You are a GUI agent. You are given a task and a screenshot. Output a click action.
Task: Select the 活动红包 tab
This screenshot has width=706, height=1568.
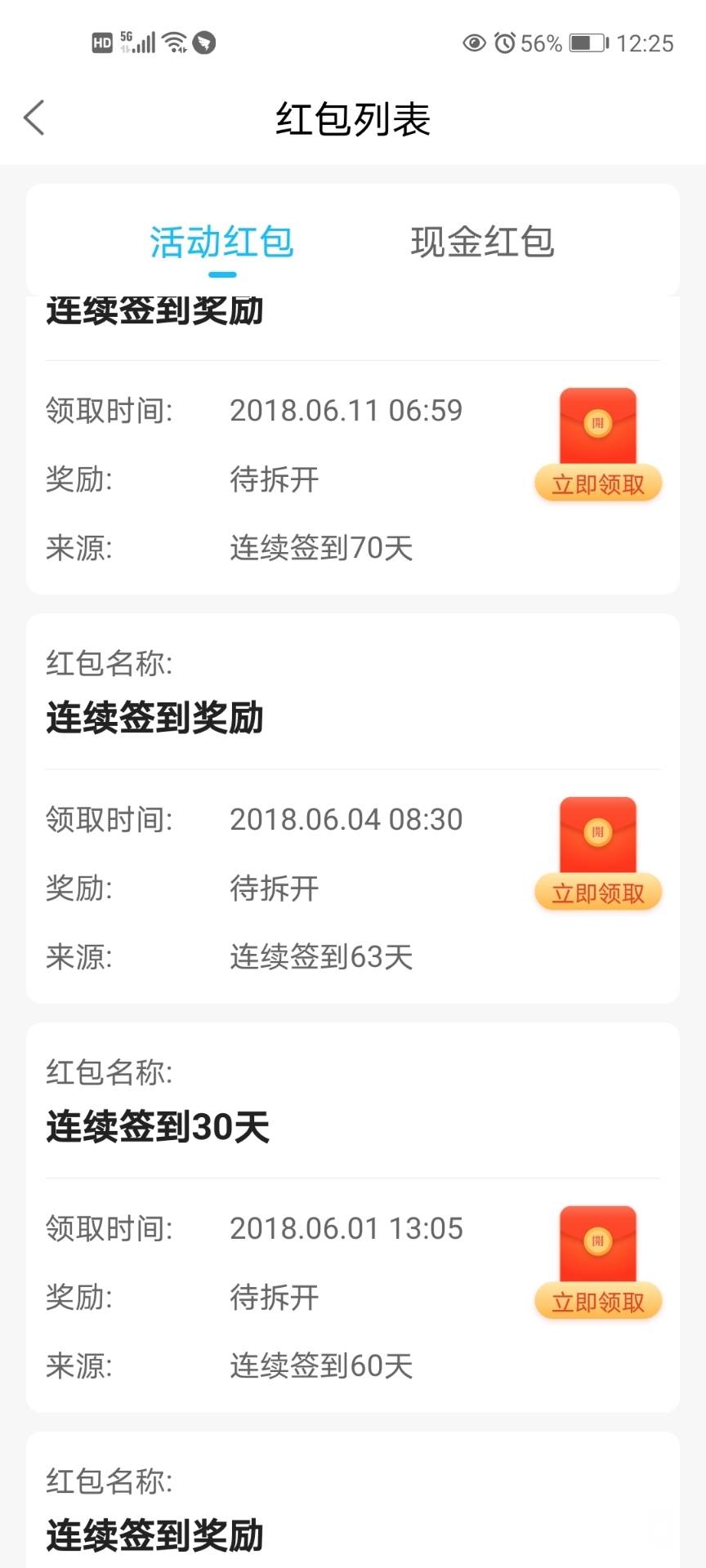221,242
